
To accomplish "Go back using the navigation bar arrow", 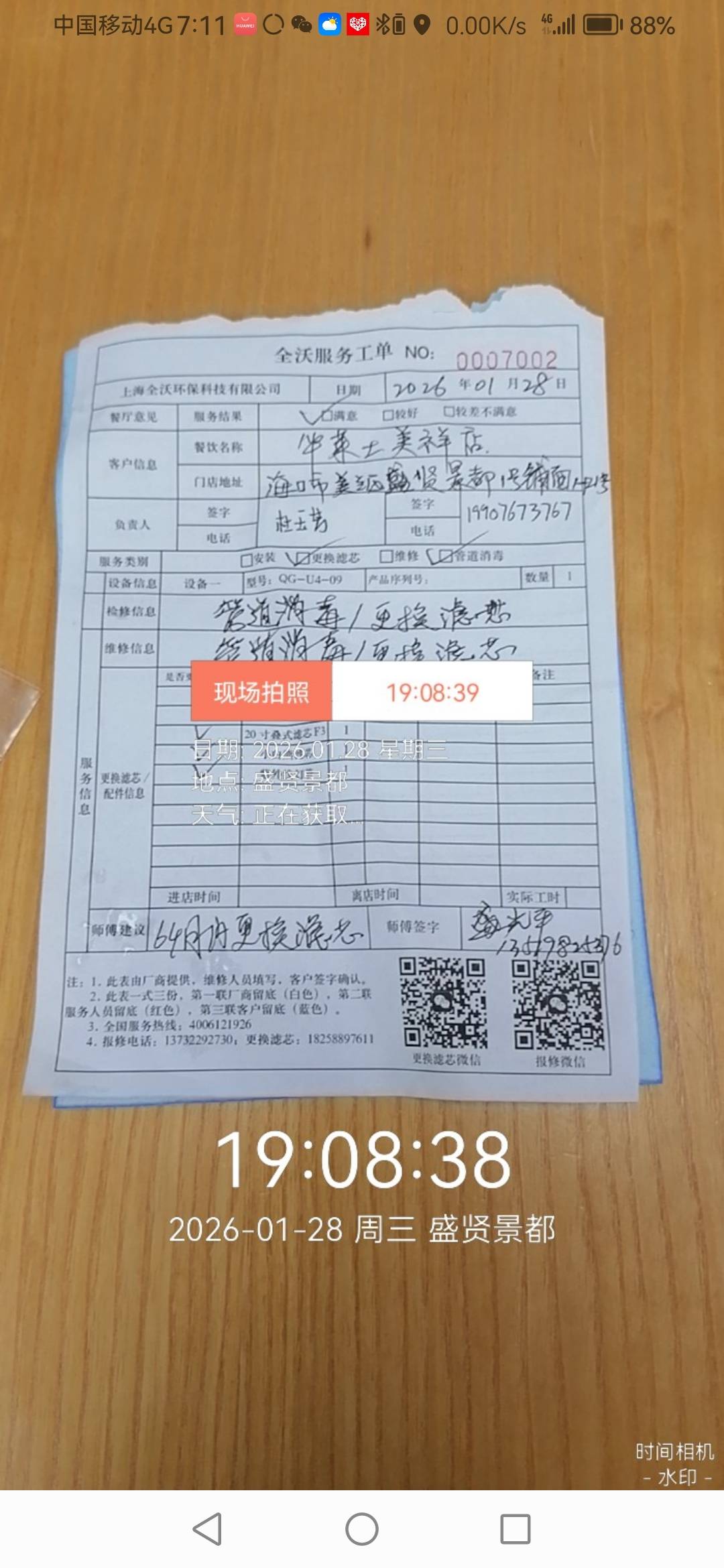I will tap(208, 1528).
